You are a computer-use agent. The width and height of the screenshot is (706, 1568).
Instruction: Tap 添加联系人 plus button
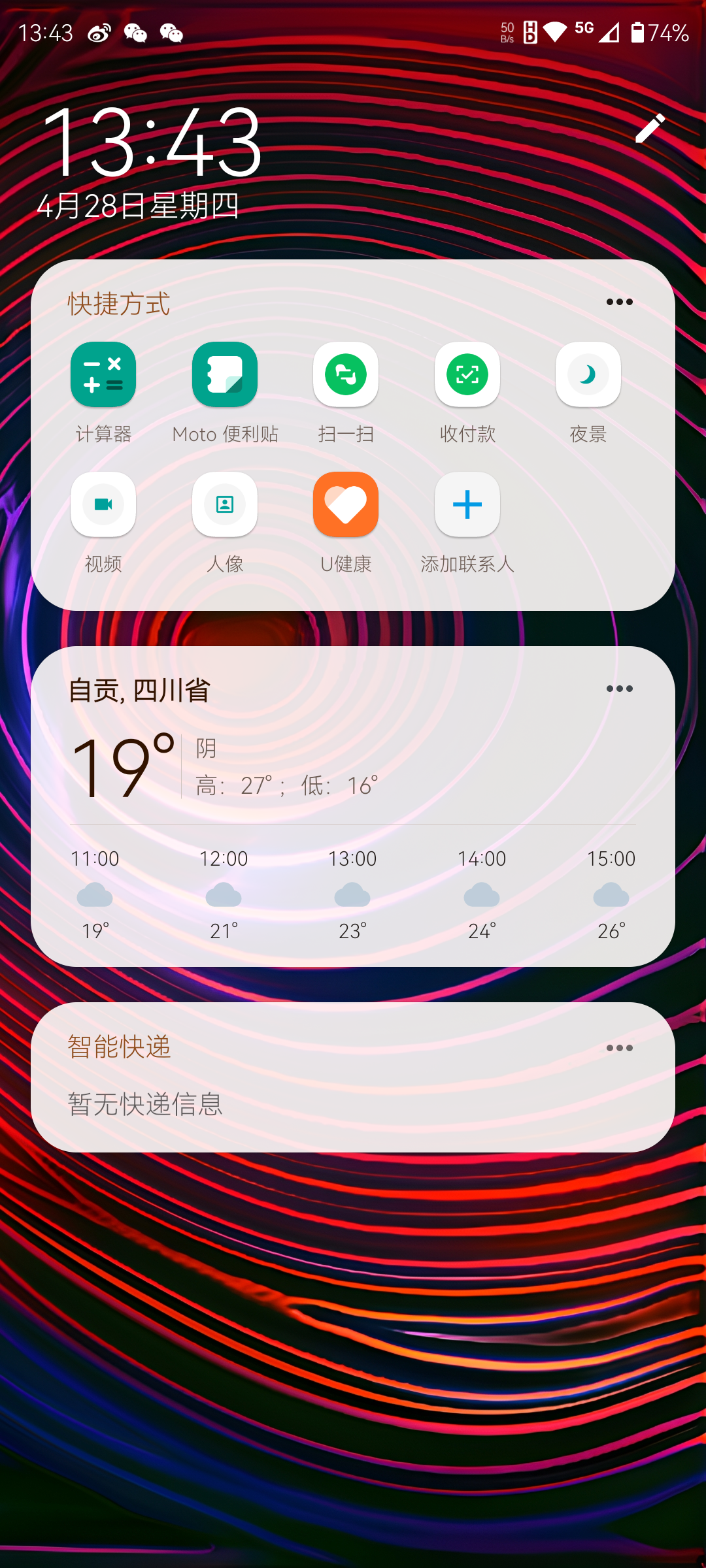[x=467, y=504]
